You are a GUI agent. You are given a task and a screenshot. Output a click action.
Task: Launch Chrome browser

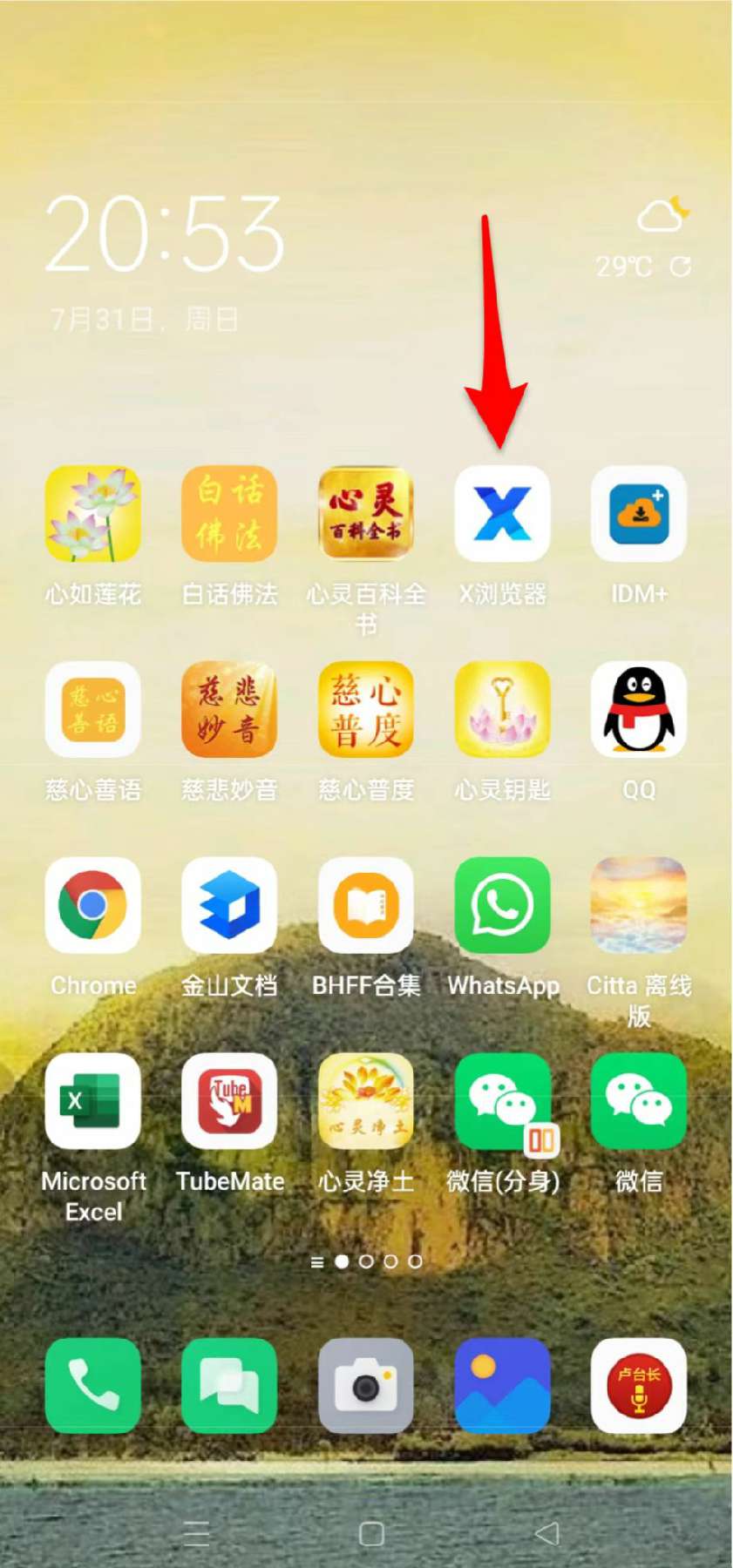tap(93, 905)
